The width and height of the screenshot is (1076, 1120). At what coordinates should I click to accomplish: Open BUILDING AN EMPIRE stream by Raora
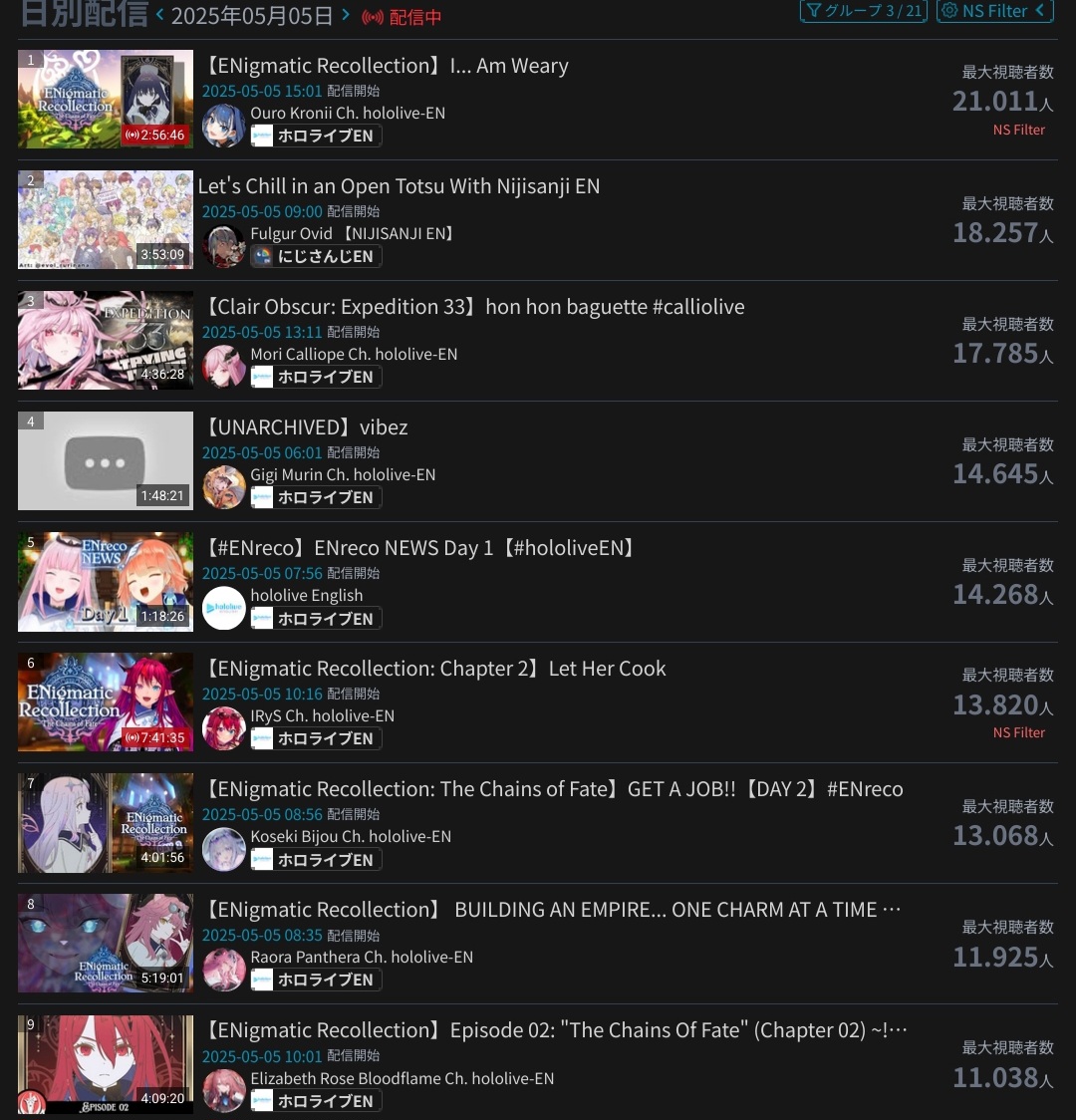pyautogui.click(x=553, y=910)
